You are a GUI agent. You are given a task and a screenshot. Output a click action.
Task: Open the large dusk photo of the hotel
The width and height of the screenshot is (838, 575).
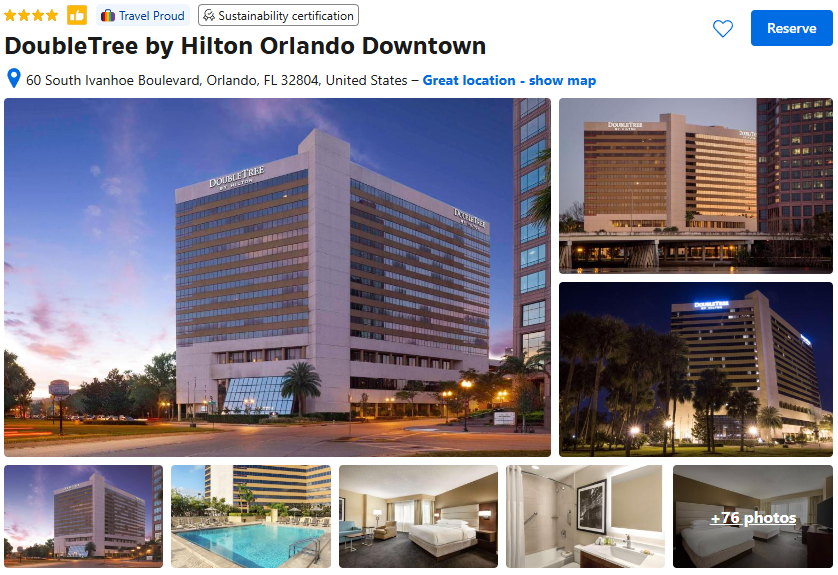(x=277, y=277)
